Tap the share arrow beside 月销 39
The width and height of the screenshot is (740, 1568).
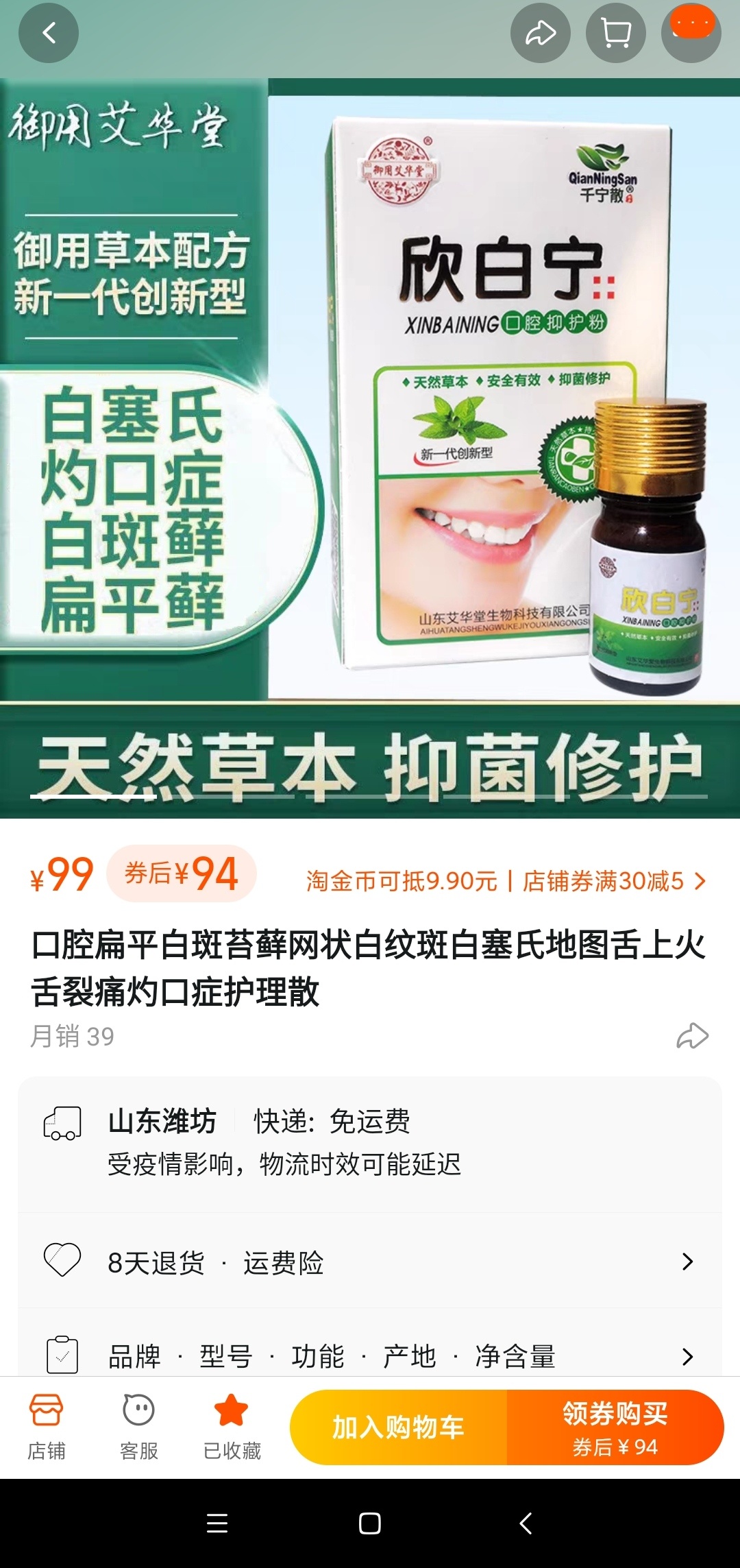(x=692, y=1036)
